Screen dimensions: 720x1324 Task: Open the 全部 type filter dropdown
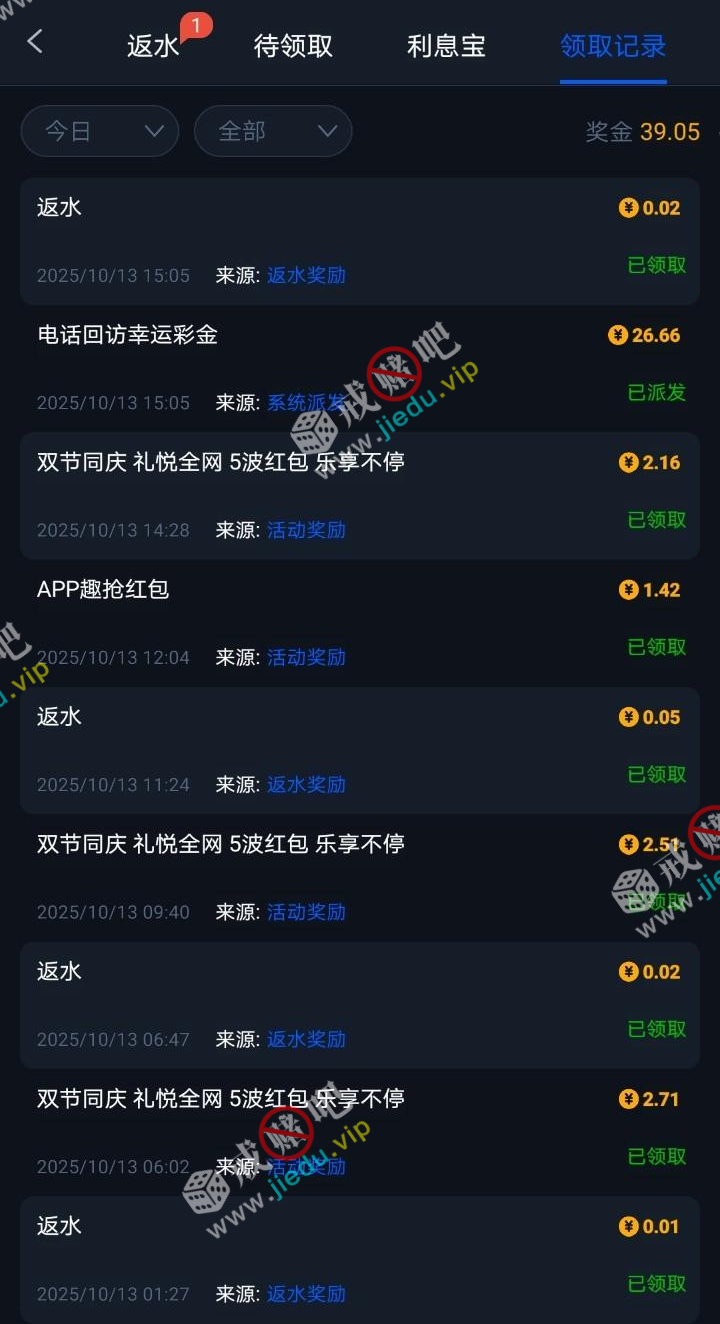tap(273, 131)
